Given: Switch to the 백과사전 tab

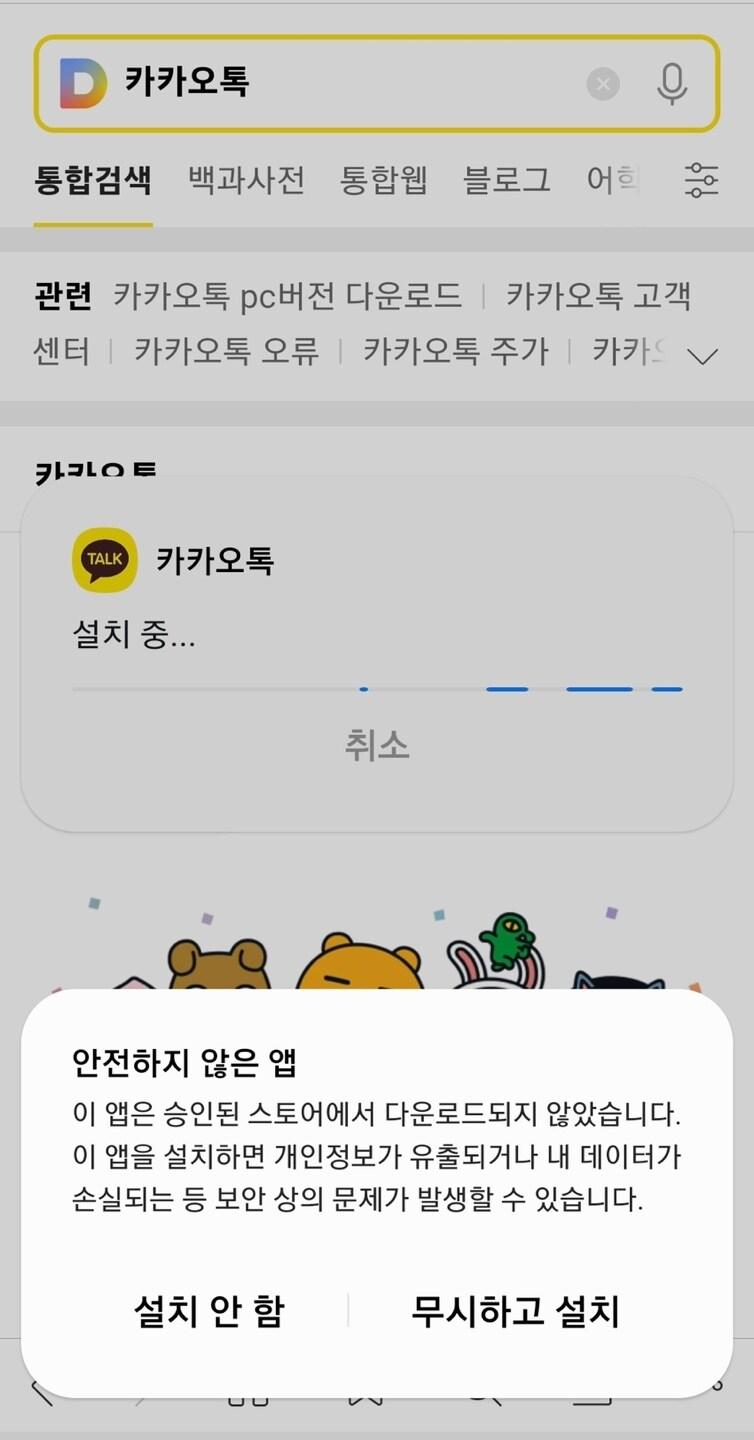Looking at the screenshot, I should point(246,180).
